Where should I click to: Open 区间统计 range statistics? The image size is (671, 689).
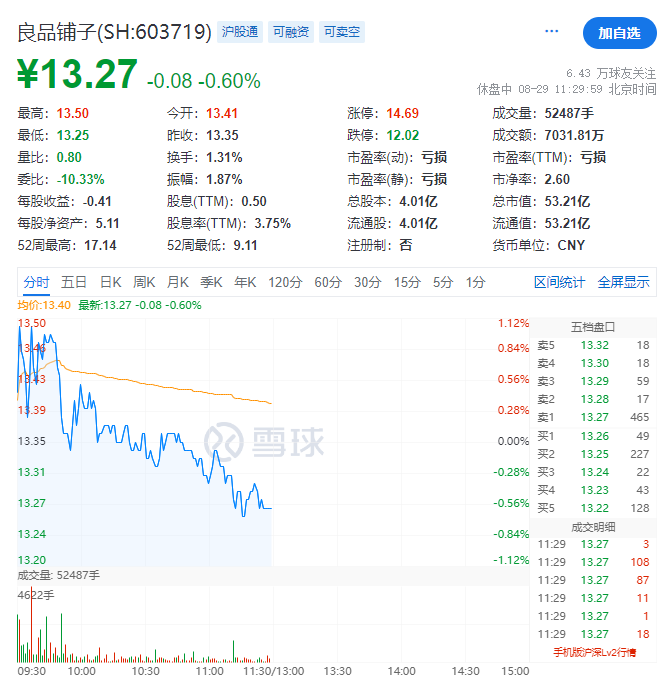[559, 282]
